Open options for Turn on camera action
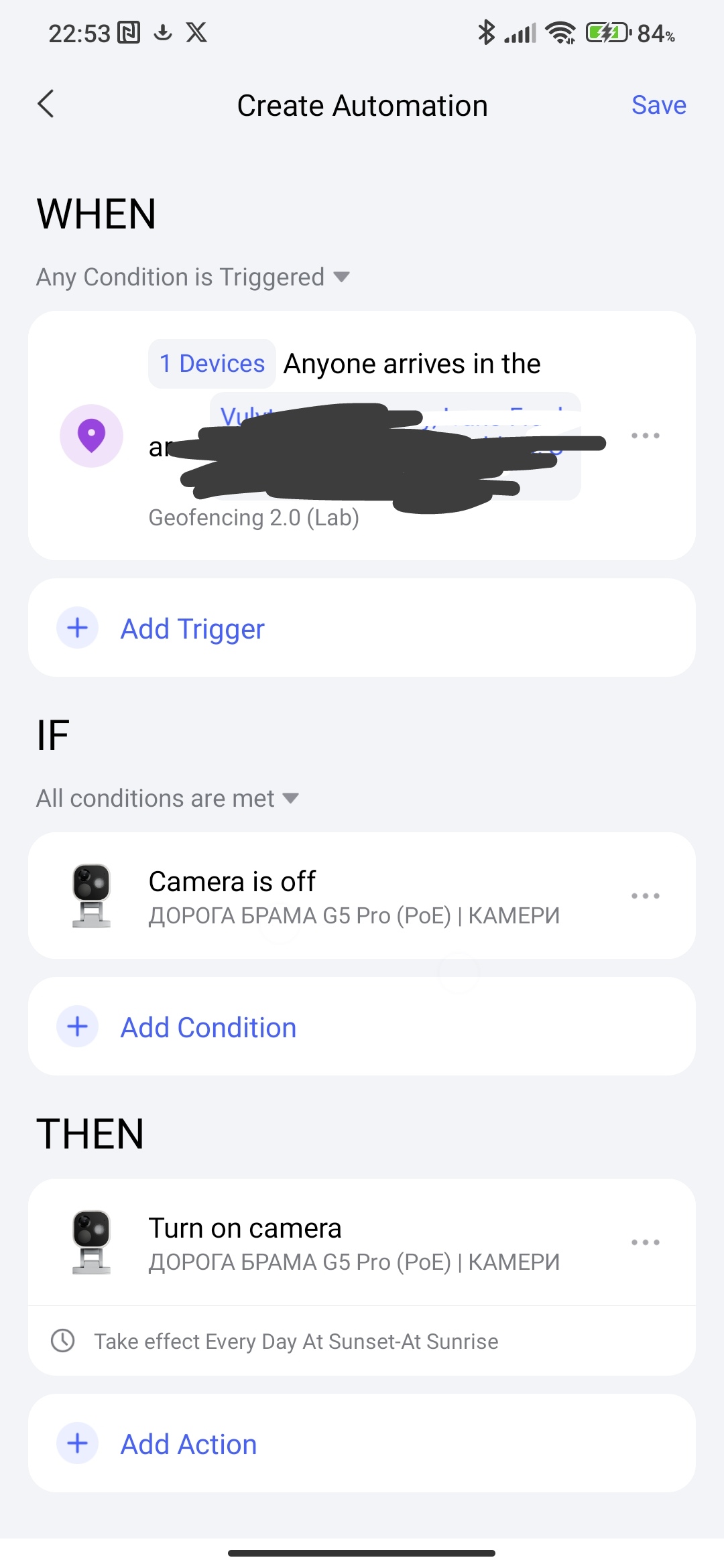 [x=645, y=1242]
